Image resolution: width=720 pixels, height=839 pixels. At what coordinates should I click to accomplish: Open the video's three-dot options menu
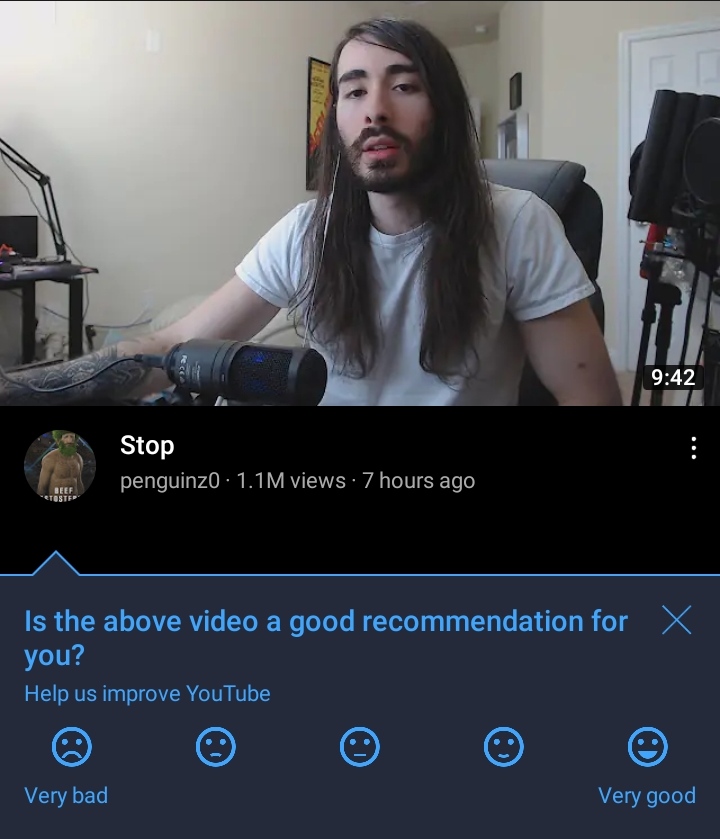693,446
